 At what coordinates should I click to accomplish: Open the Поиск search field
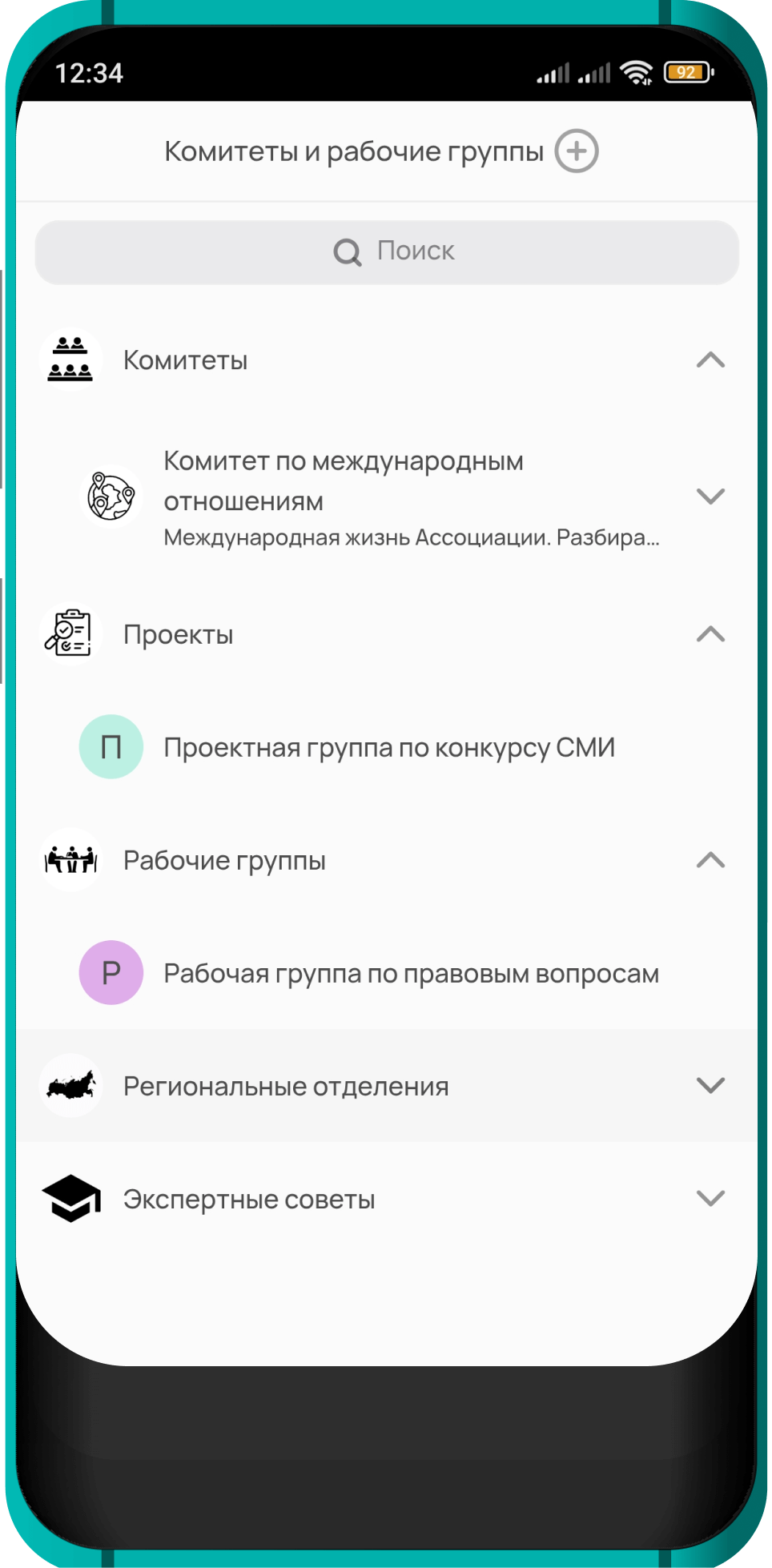[387, 251]
